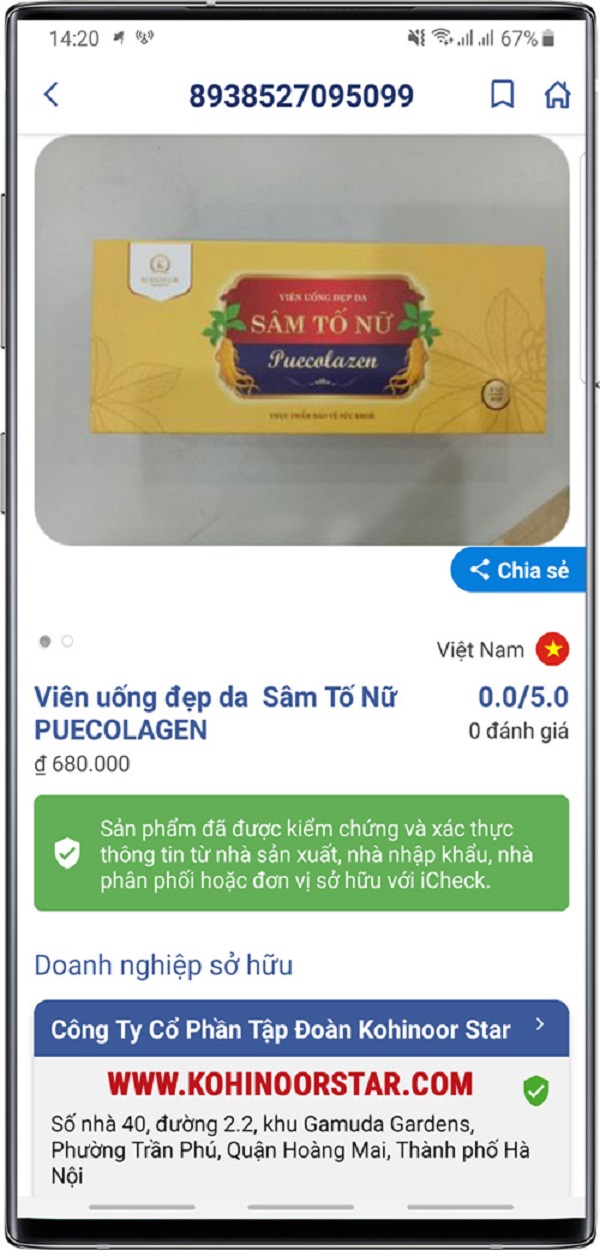
Task: Jump to the second product image dot
Action: point(67,641)
